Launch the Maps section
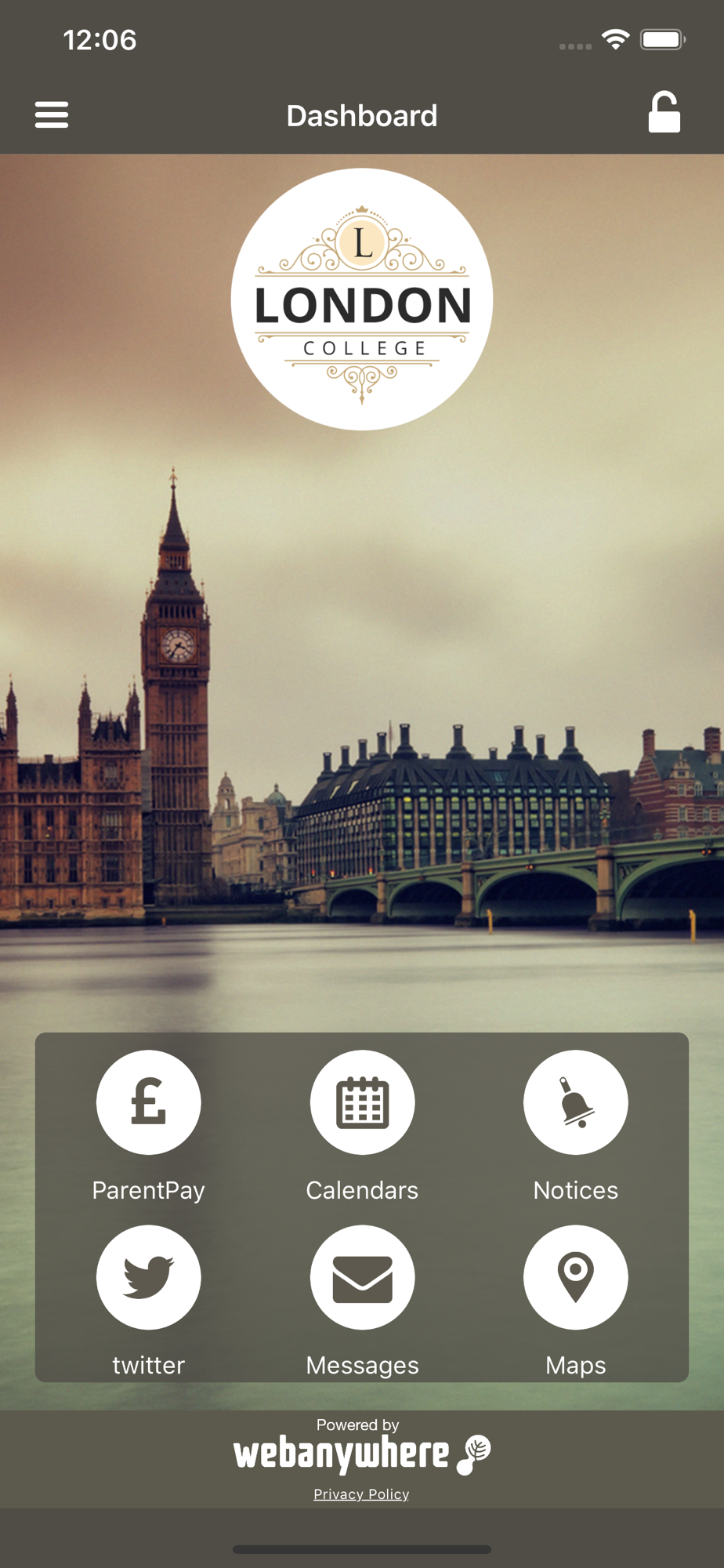Image resolution: width=724 pixels, height=1568 pixels. point(575,1277)
